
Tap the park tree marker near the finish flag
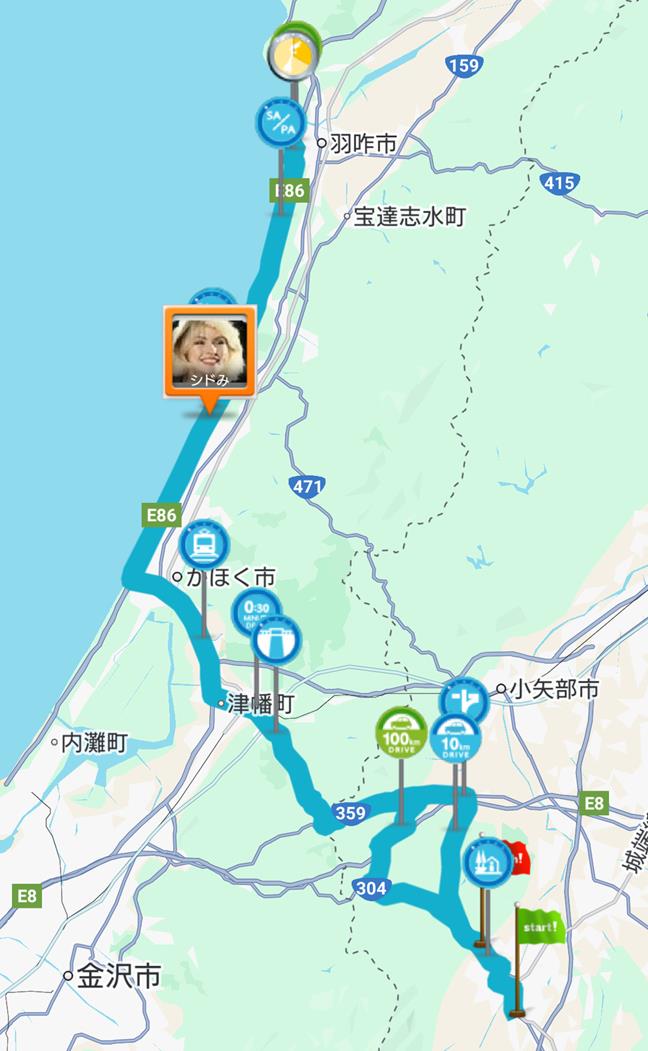[x=486, y=863]
